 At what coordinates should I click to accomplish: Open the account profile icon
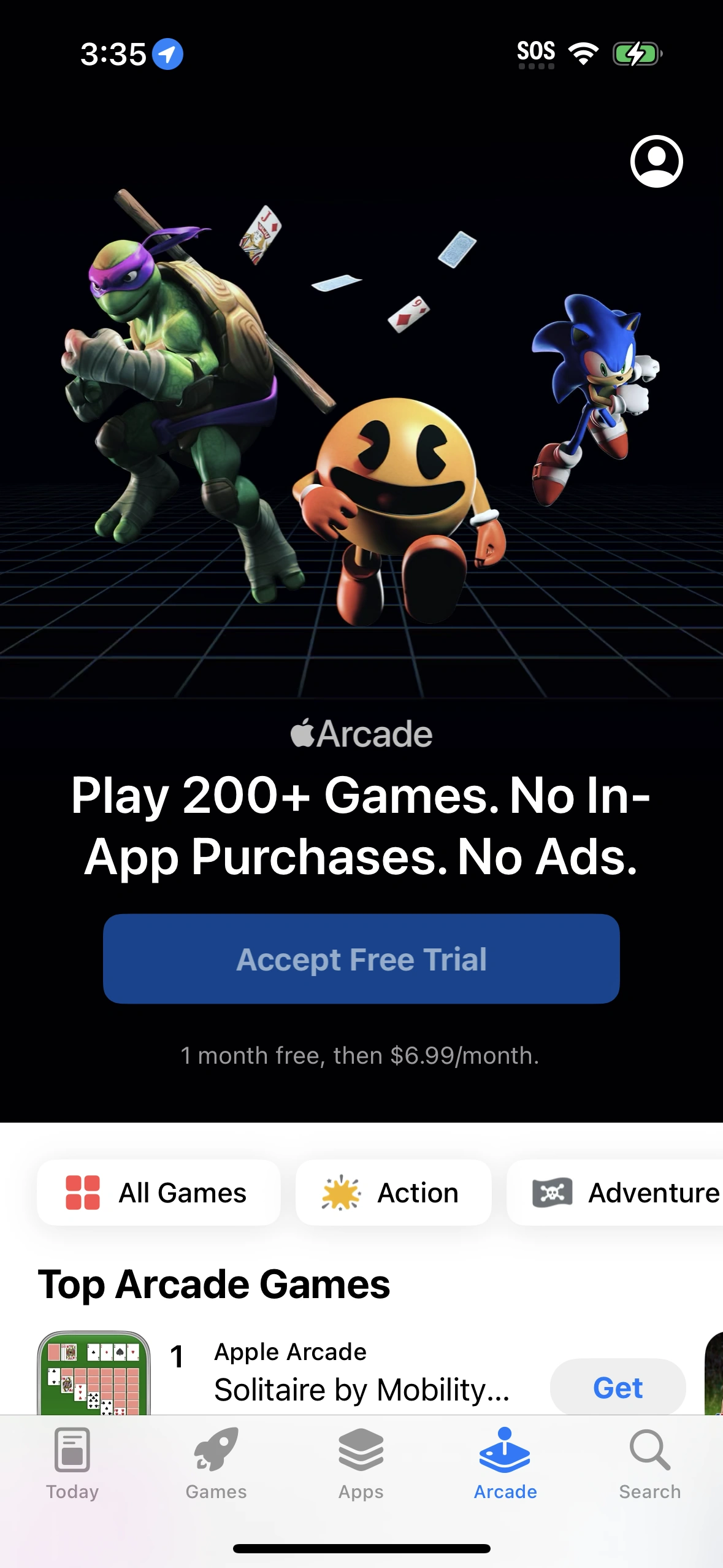pyautogui.click(x=656, y=161)
